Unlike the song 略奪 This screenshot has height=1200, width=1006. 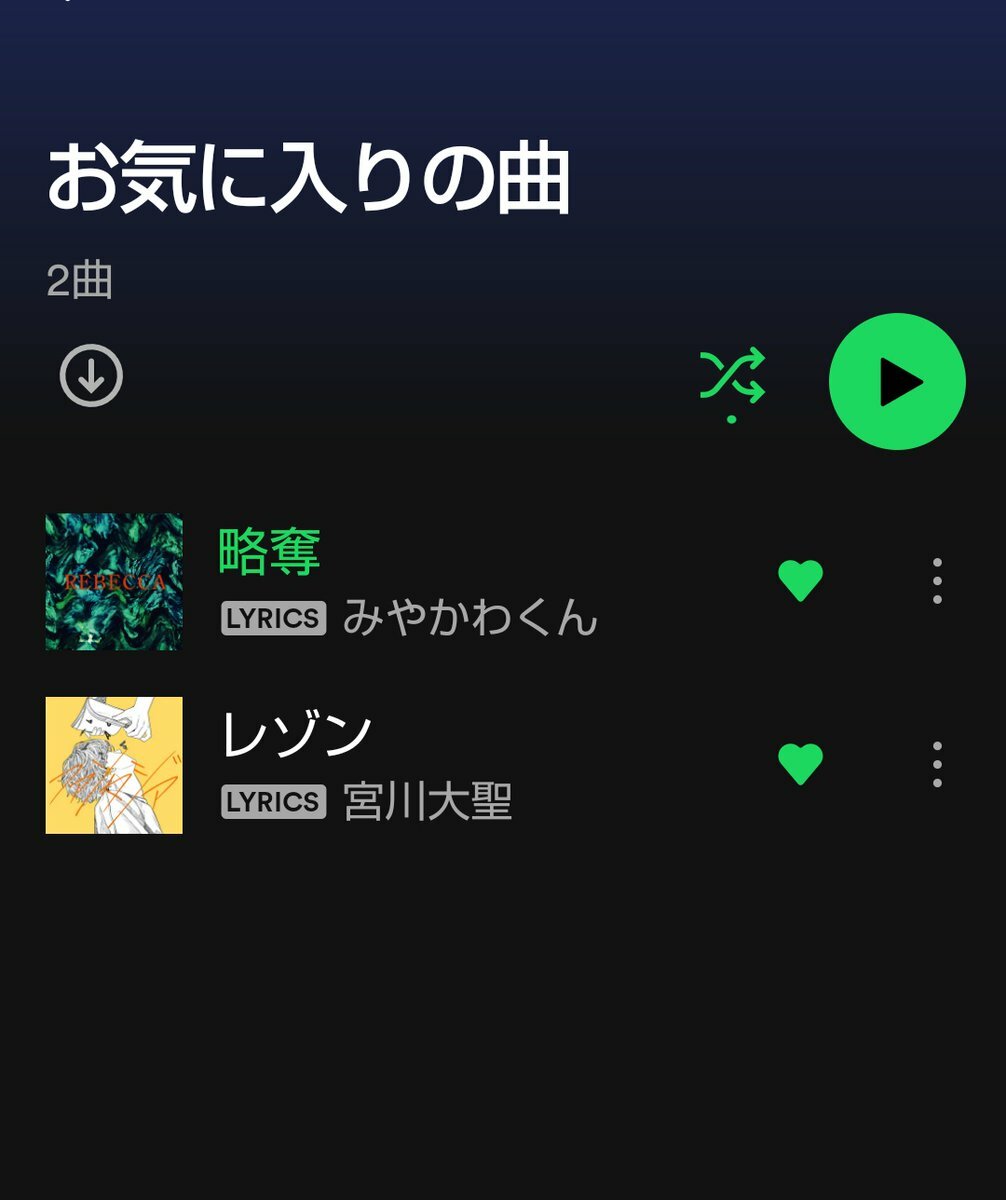(800, 580)
